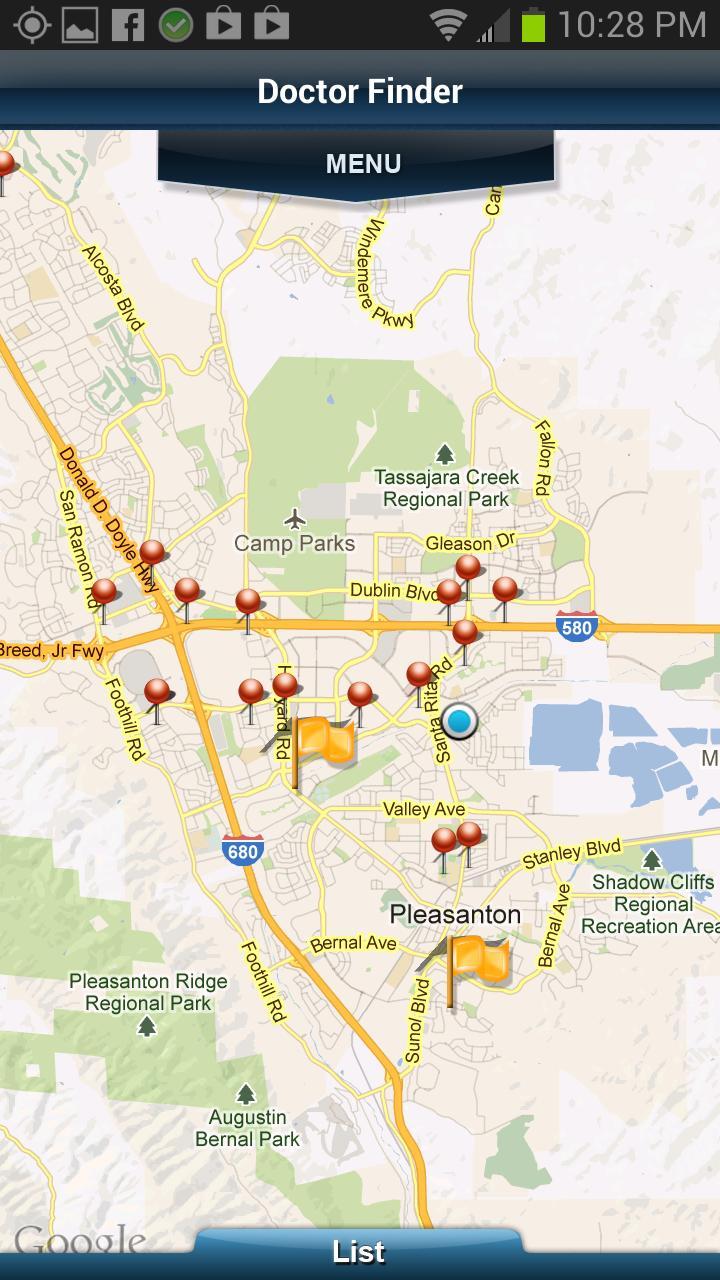Switch to the List view
The width and height of the screenshot is (720, 1280).
click(x=359, y=1252)
